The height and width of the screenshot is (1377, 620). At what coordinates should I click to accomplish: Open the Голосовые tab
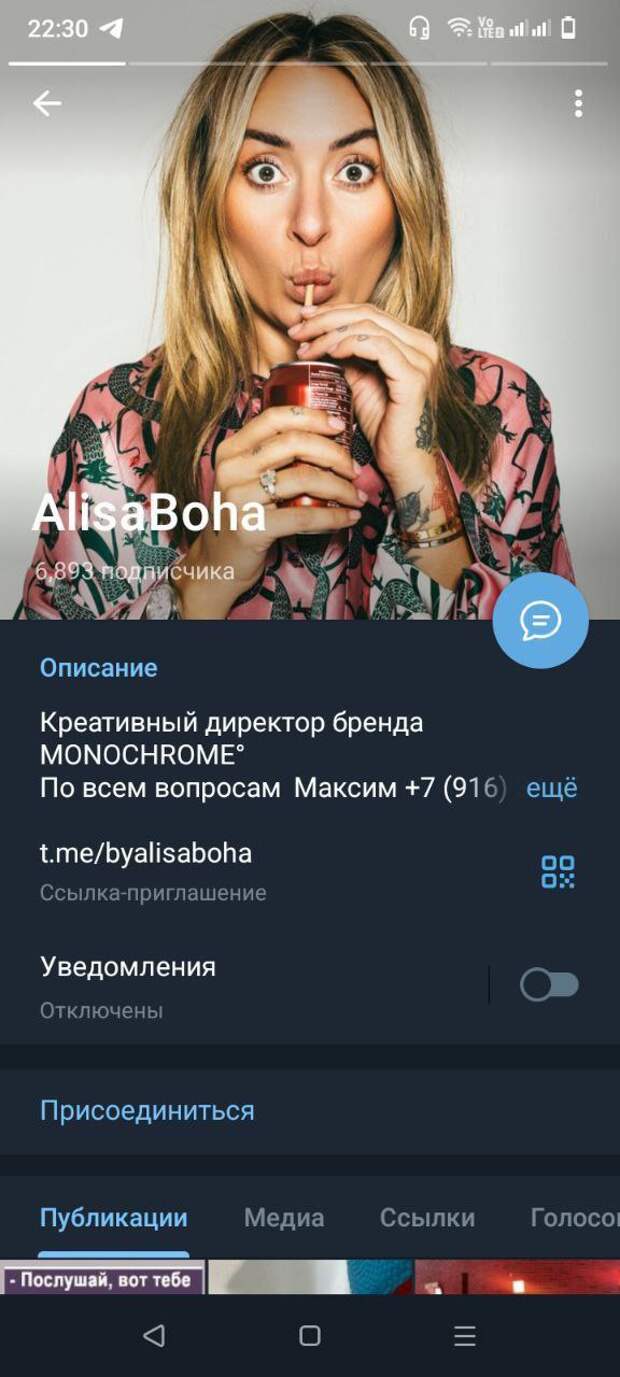(575, 1218)
